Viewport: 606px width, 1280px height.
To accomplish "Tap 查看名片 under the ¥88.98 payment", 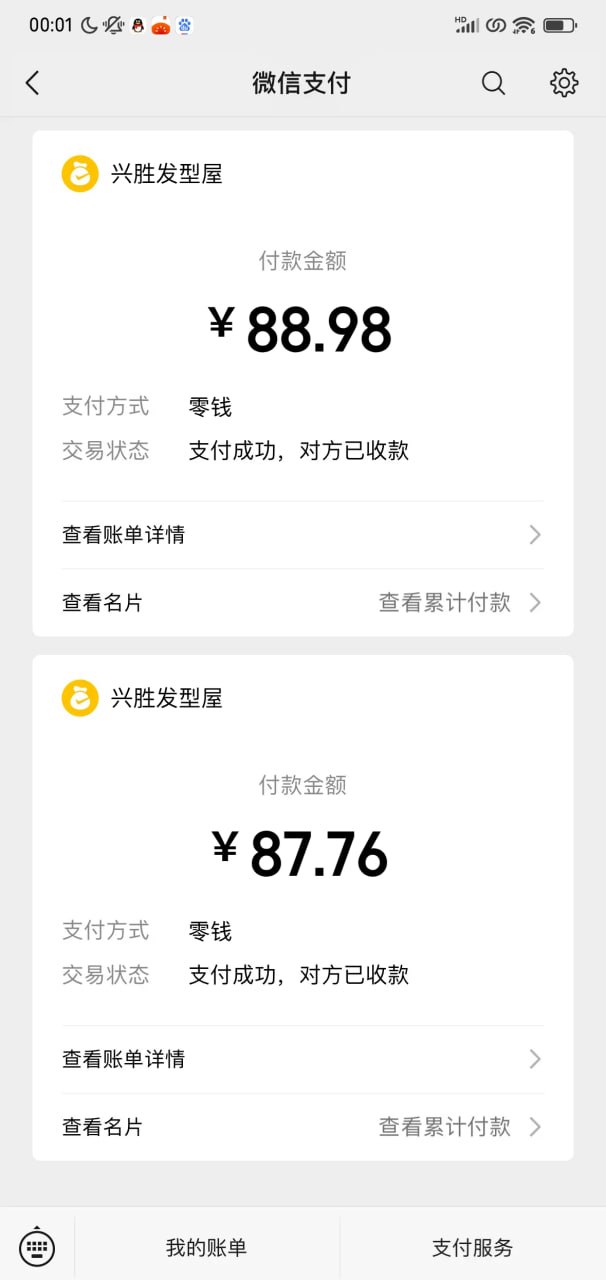I will 103,602.
